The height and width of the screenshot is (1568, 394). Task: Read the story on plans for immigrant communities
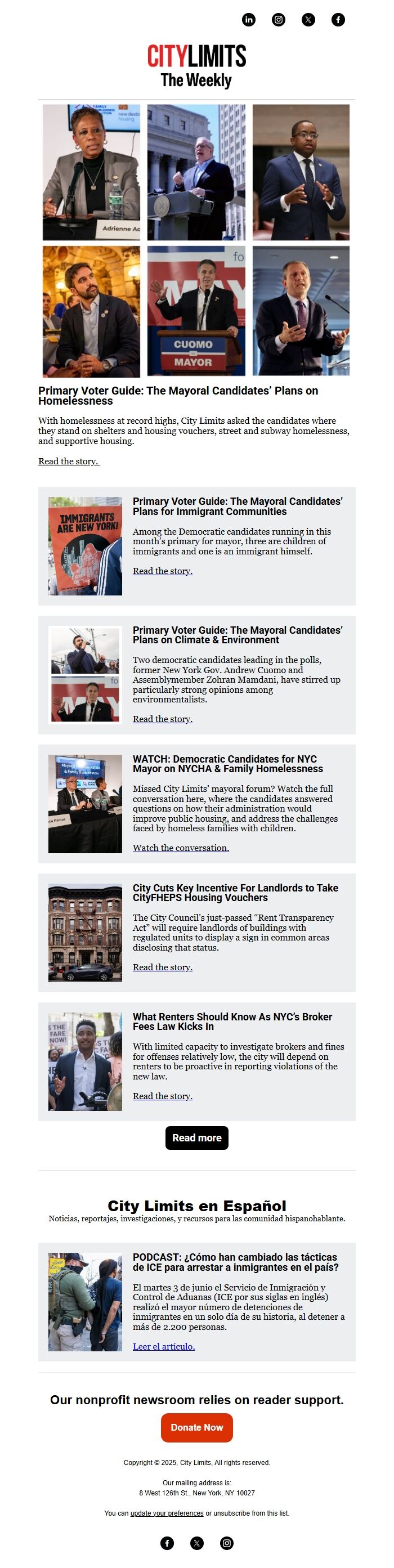click(x=163, y=571)
